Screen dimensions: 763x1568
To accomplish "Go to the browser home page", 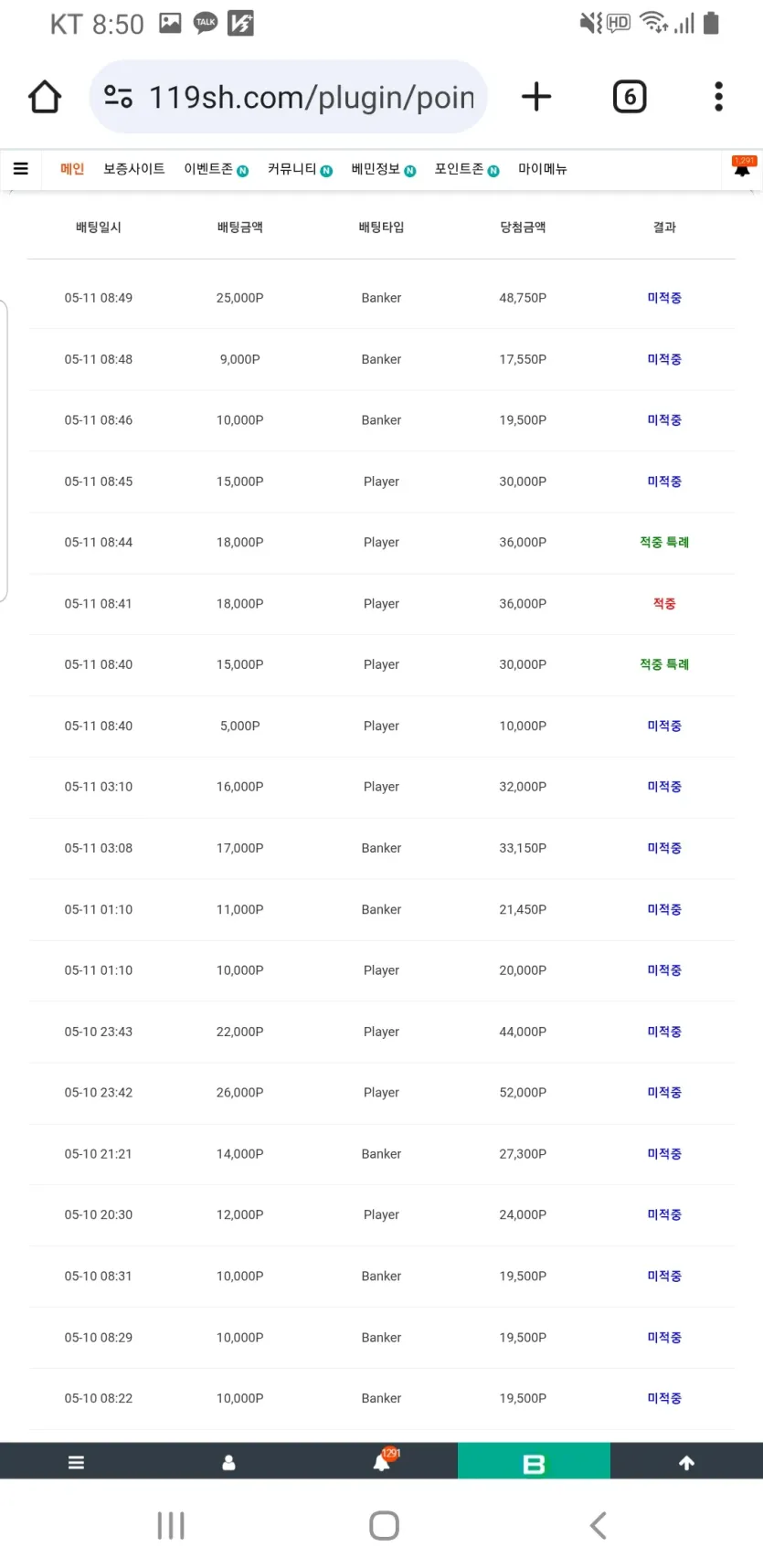I will (x=45, y=96).
